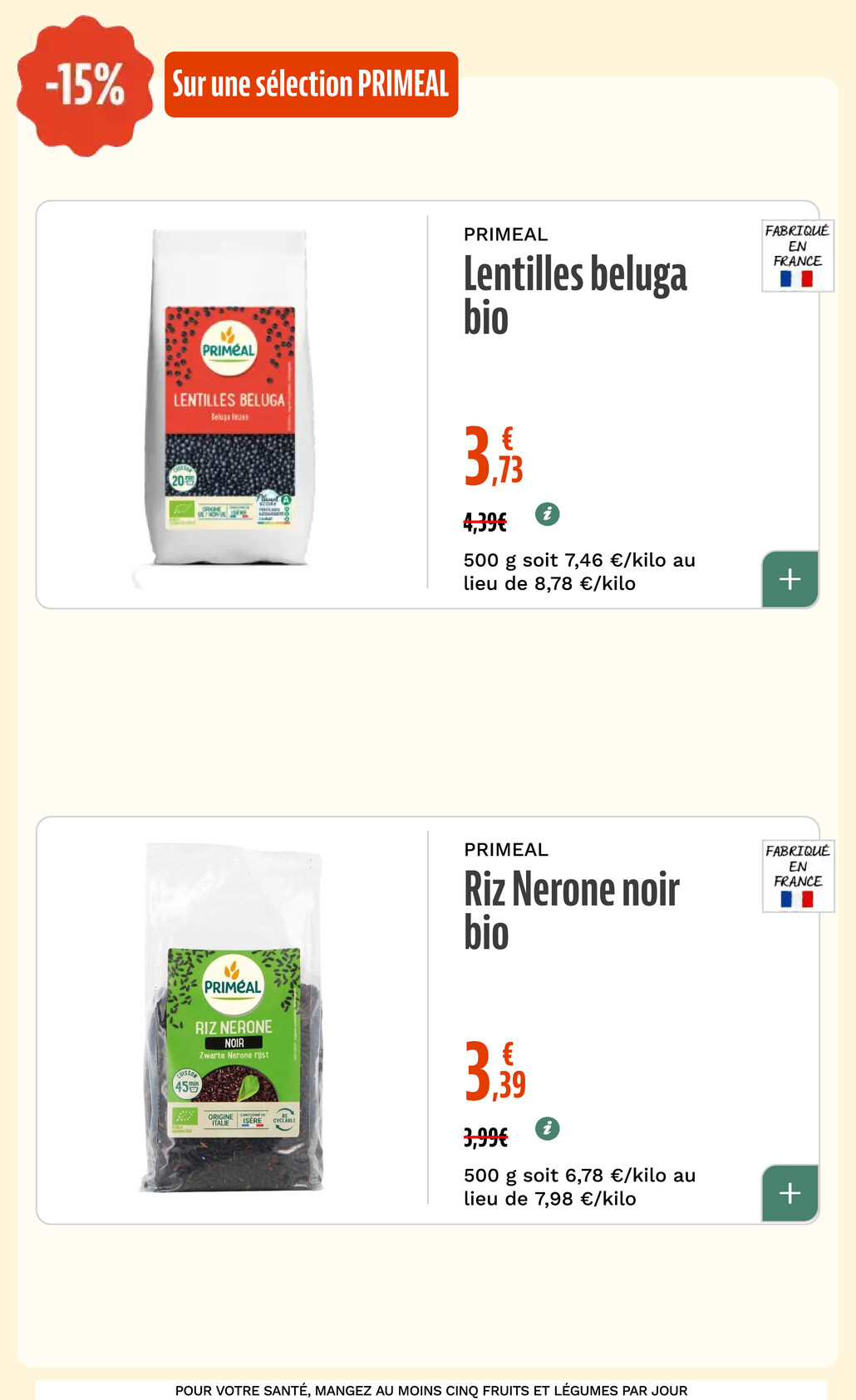The width and height of the screenshot is (856, 1400).
Task: Add Lentilles beluga bio with the plus button
Action: pos(790,579)
